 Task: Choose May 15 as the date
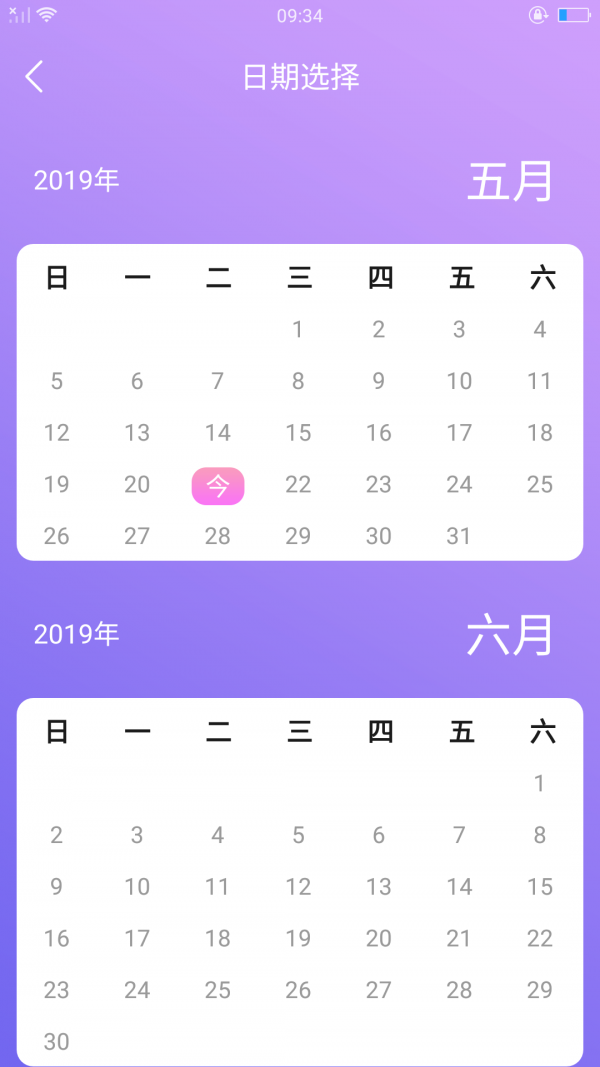298,433
